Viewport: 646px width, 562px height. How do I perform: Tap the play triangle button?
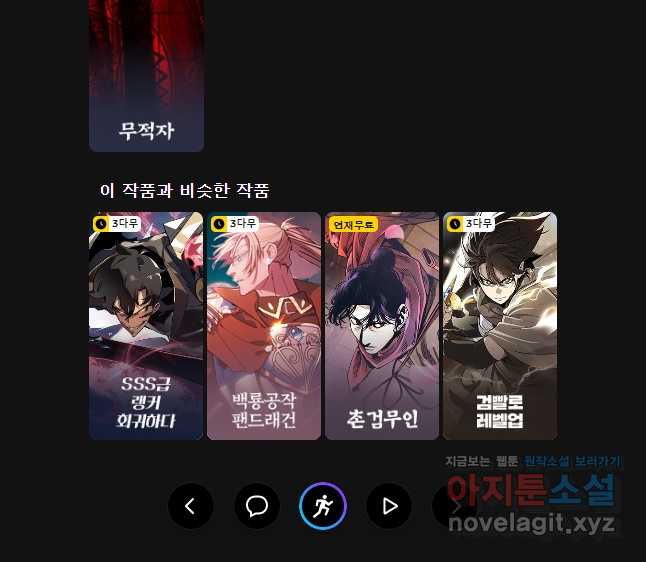click(389, 506)
